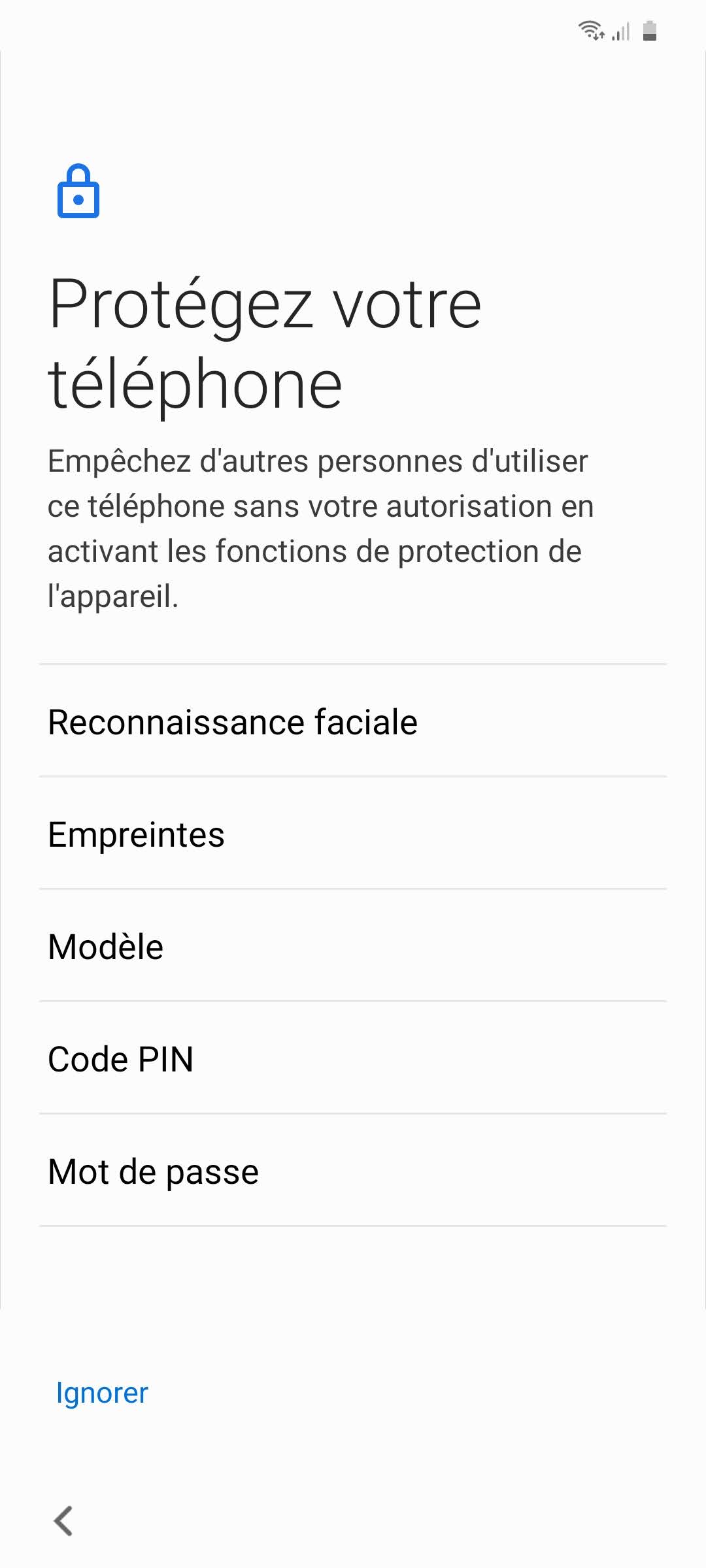Select Reconnaissance faciale option
706x1568 pixels.
(x=233, y=722)
